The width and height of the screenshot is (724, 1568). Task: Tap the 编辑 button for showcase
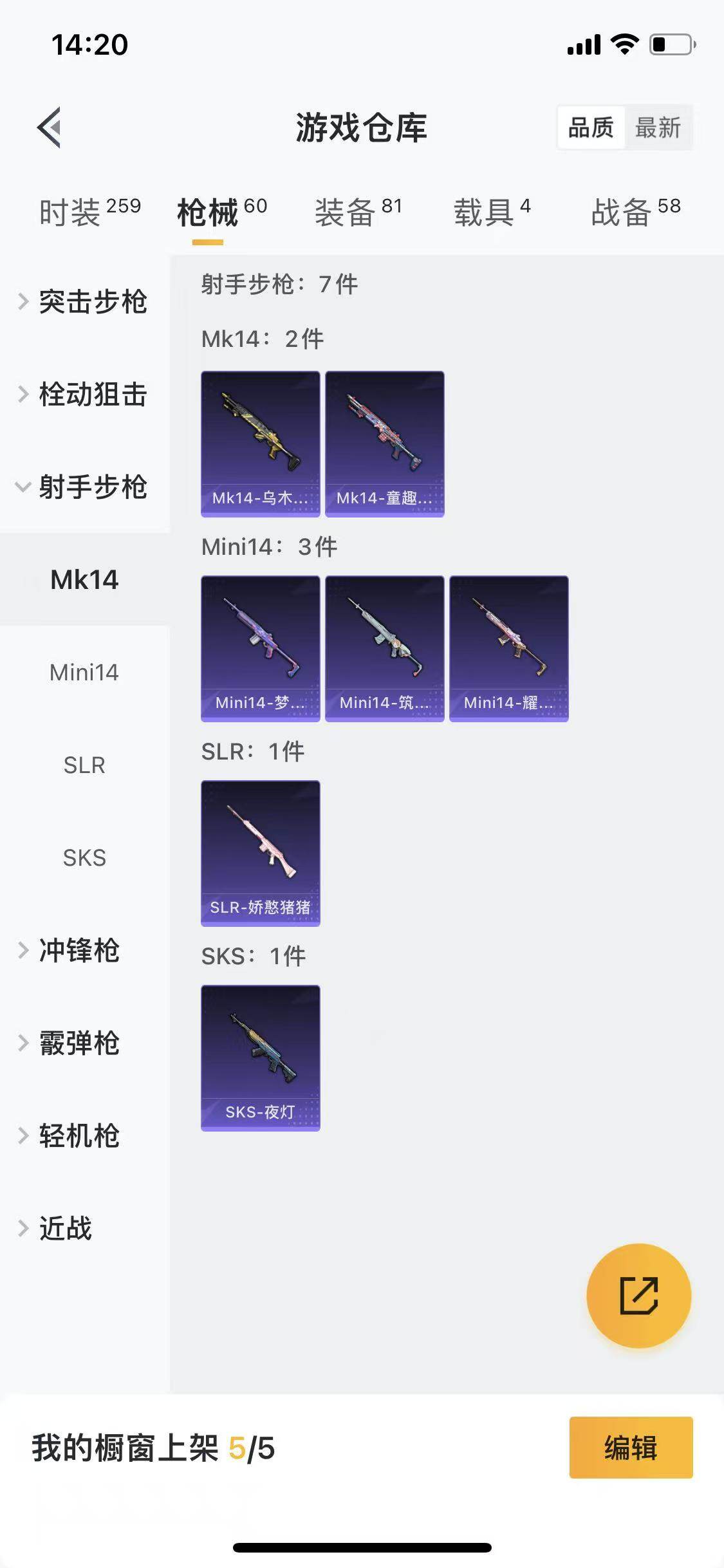[x=631, y=1448]
